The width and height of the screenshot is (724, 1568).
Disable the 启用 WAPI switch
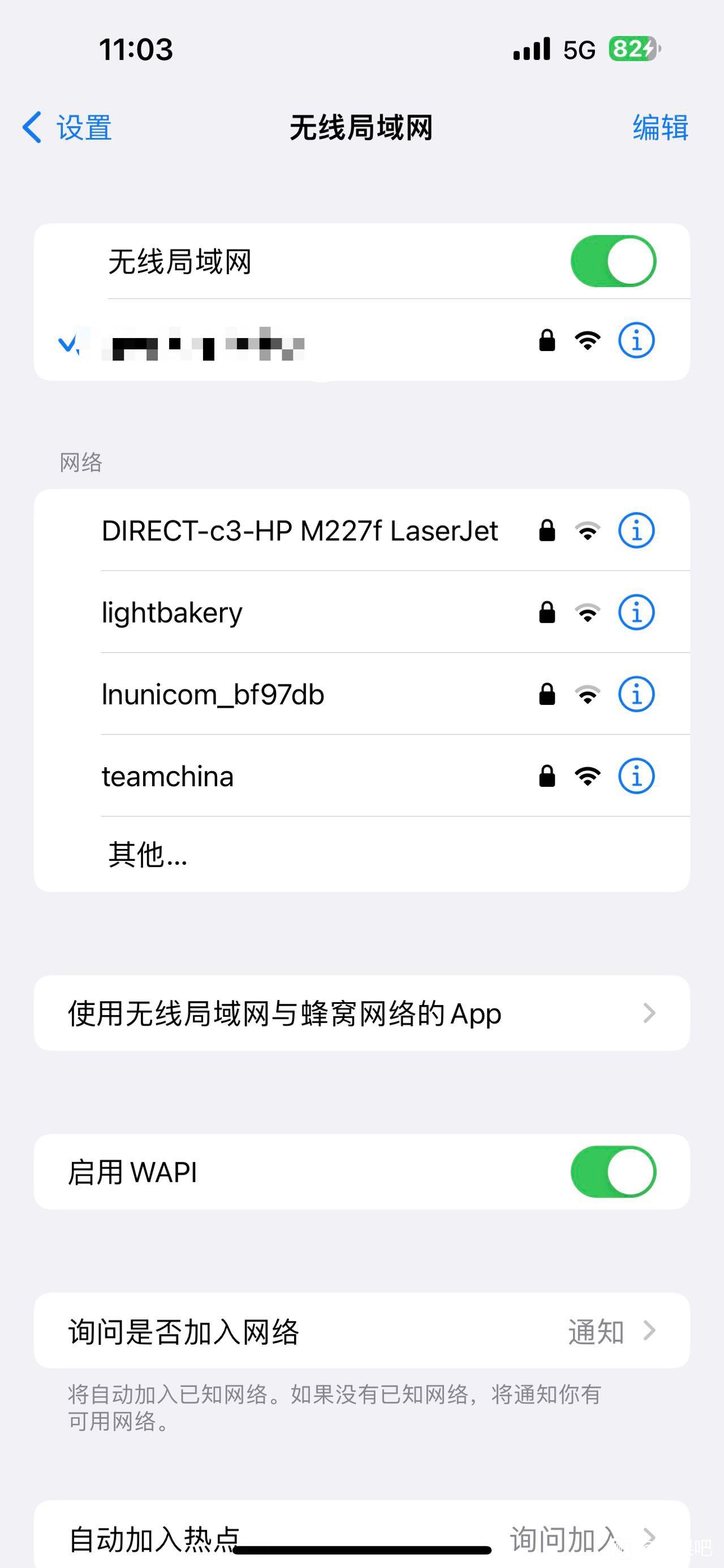point(613,1172)
